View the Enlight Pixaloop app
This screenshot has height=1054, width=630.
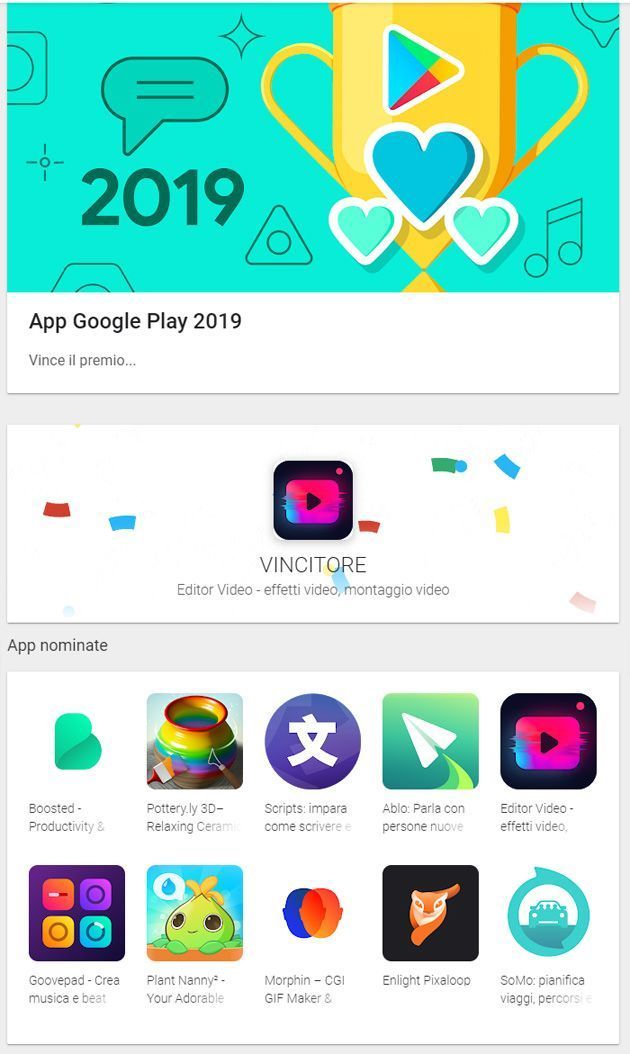430,913
